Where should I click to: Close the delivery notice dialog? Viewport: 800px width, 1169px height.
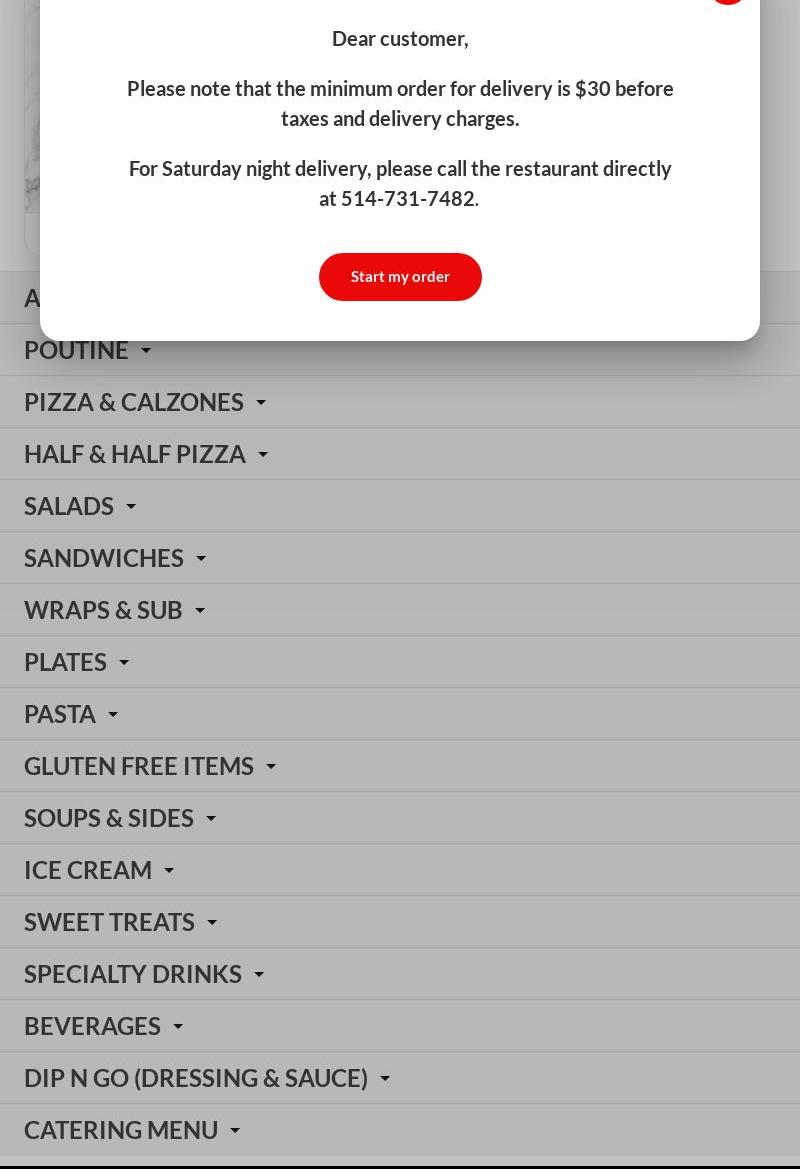(x=728, y=1)
